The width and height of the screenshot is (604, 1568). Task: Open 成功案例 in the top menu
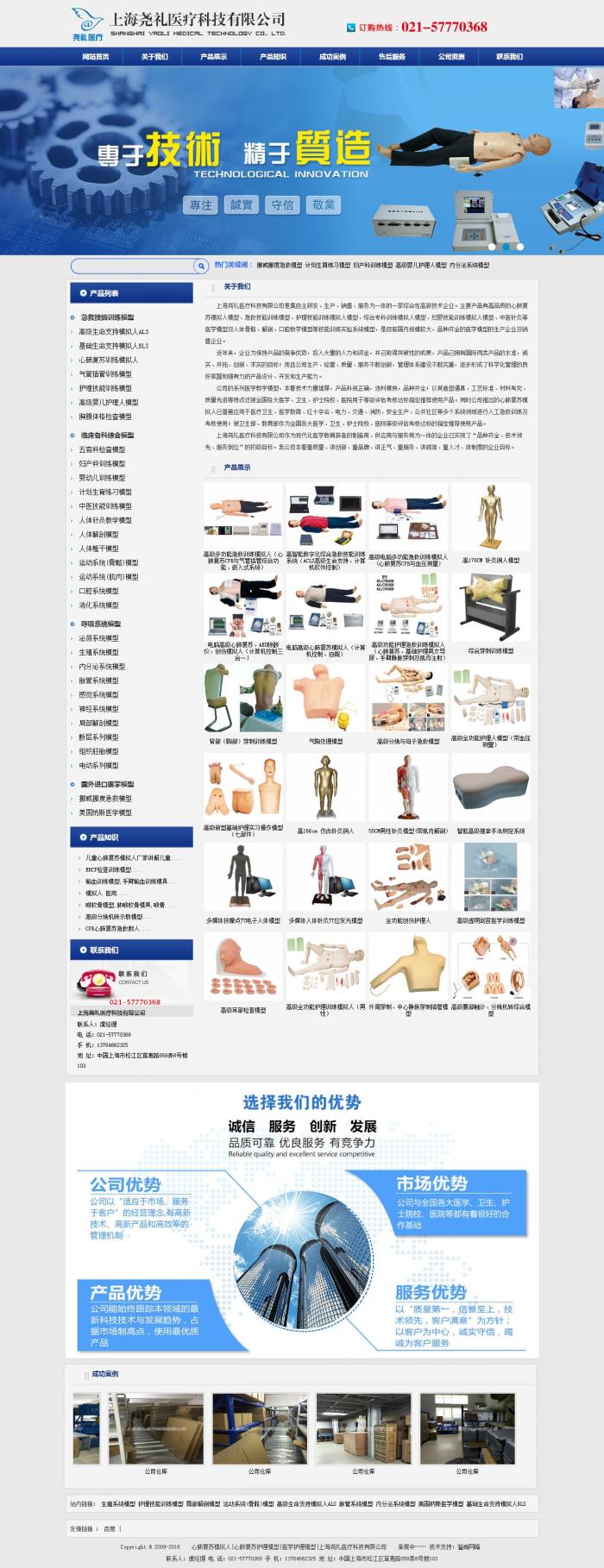(x=332, y=57)
